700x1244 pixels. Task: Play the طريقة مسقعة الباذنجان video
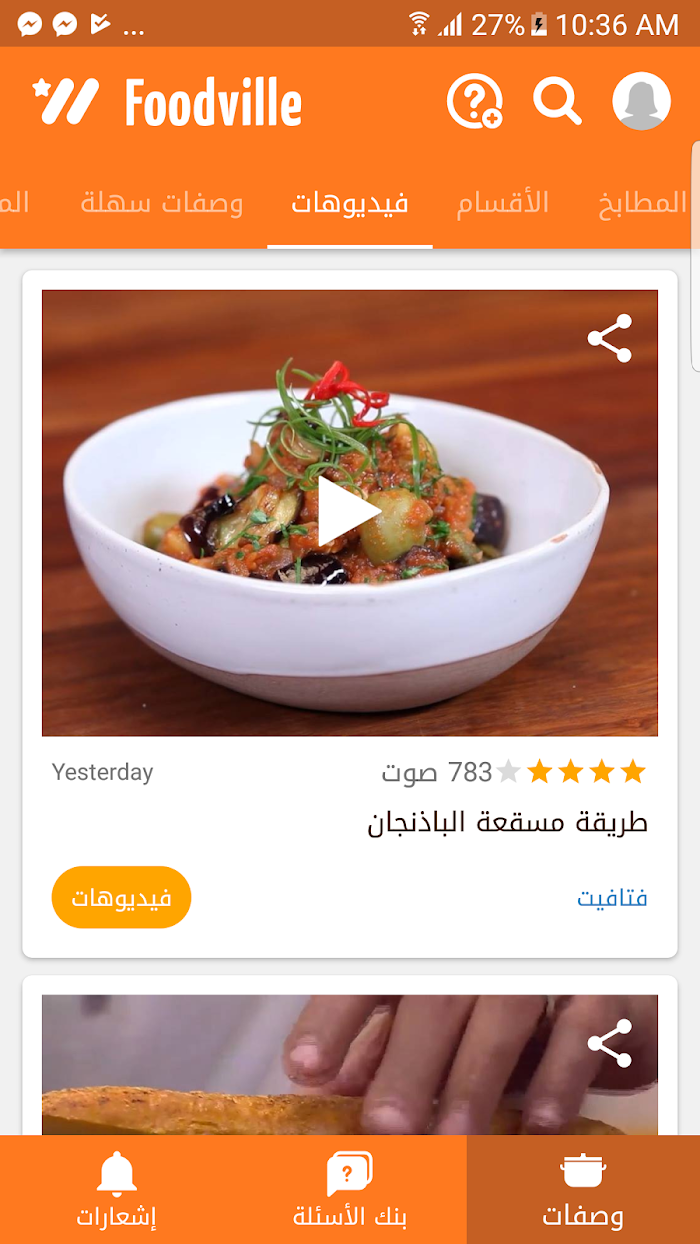[x=350, y=512]
